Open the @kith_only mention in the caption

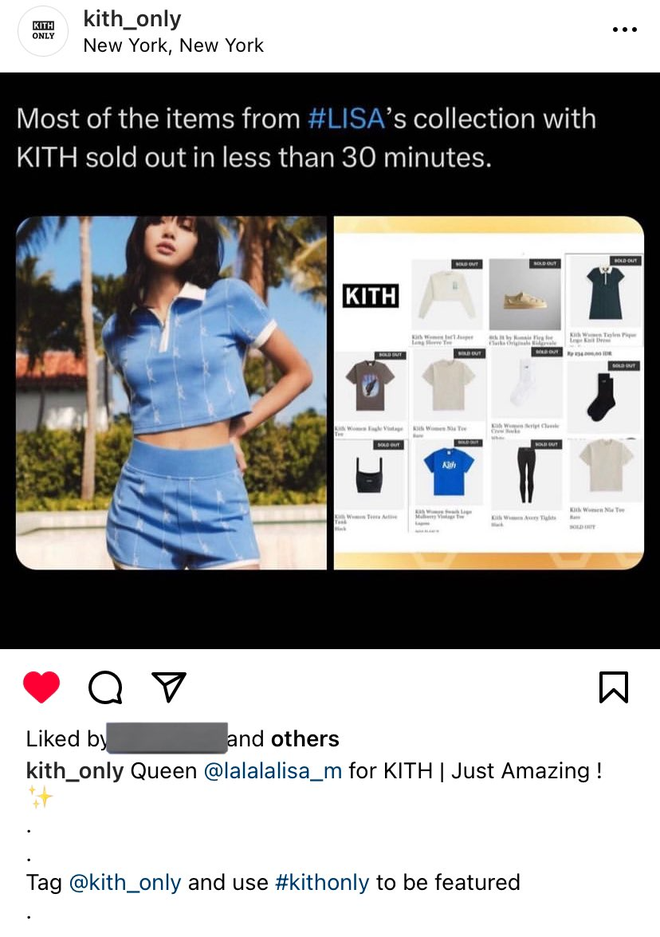point(125,883)
